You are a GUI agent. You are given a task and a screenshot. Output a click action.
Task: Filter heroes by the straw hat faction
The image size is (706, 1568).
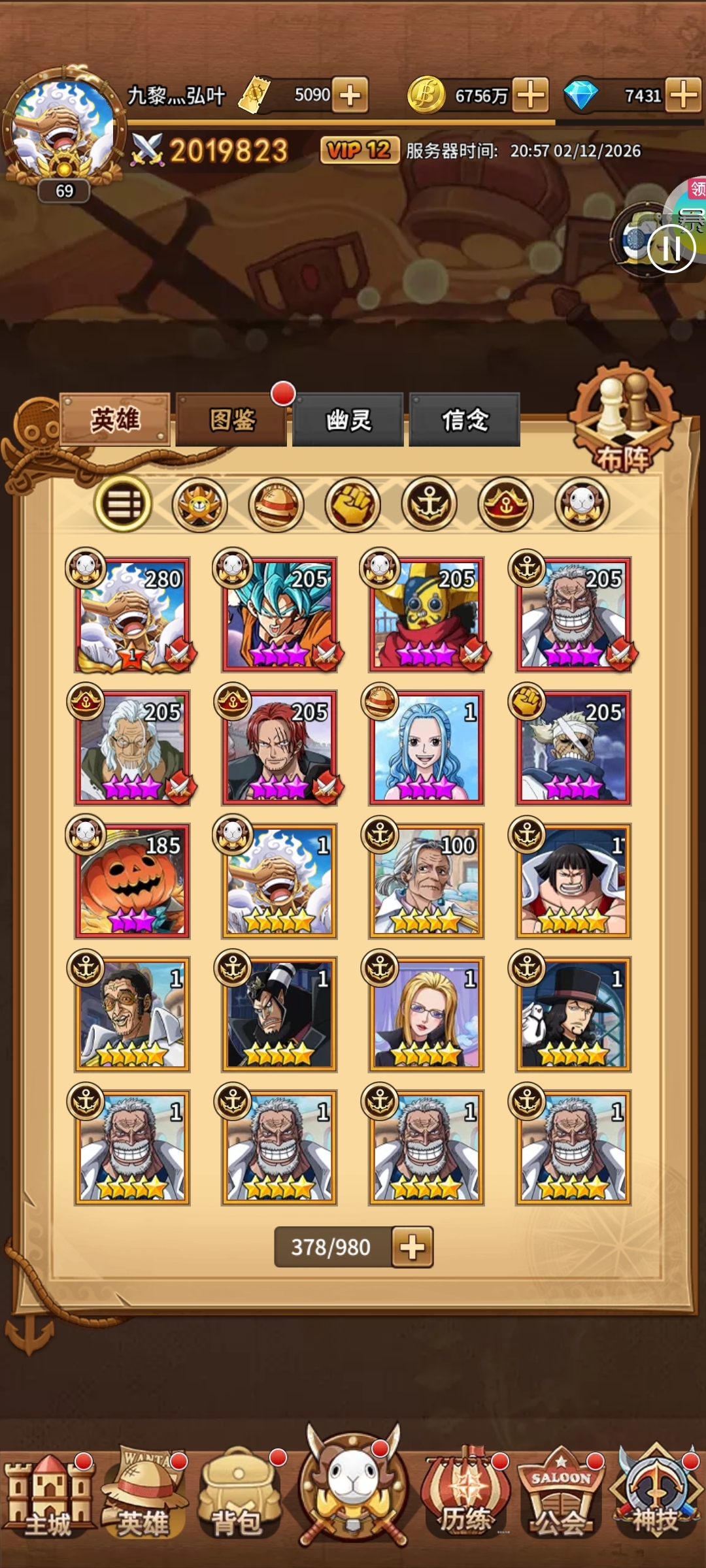(x=276, y=504)
